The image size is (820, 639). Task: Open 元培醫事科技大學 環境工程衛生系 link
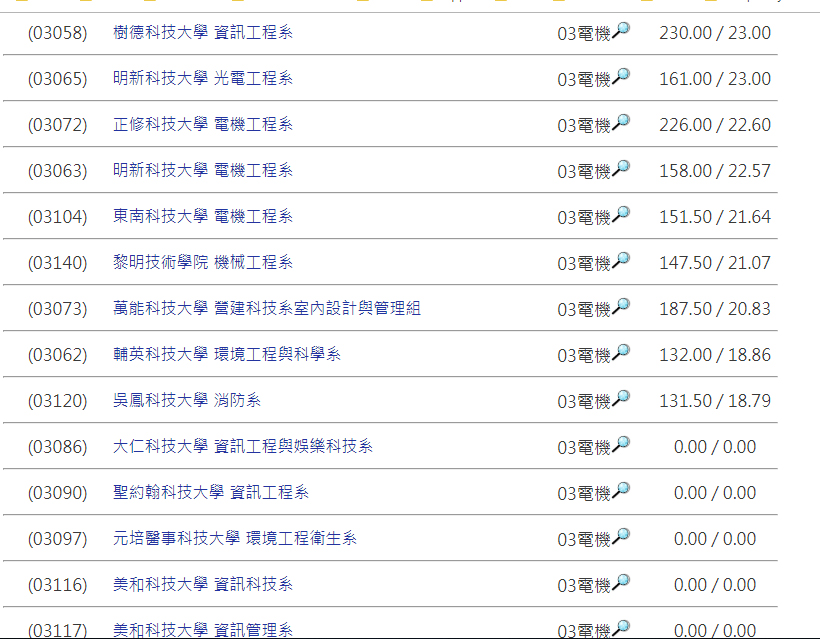point(234,539)
